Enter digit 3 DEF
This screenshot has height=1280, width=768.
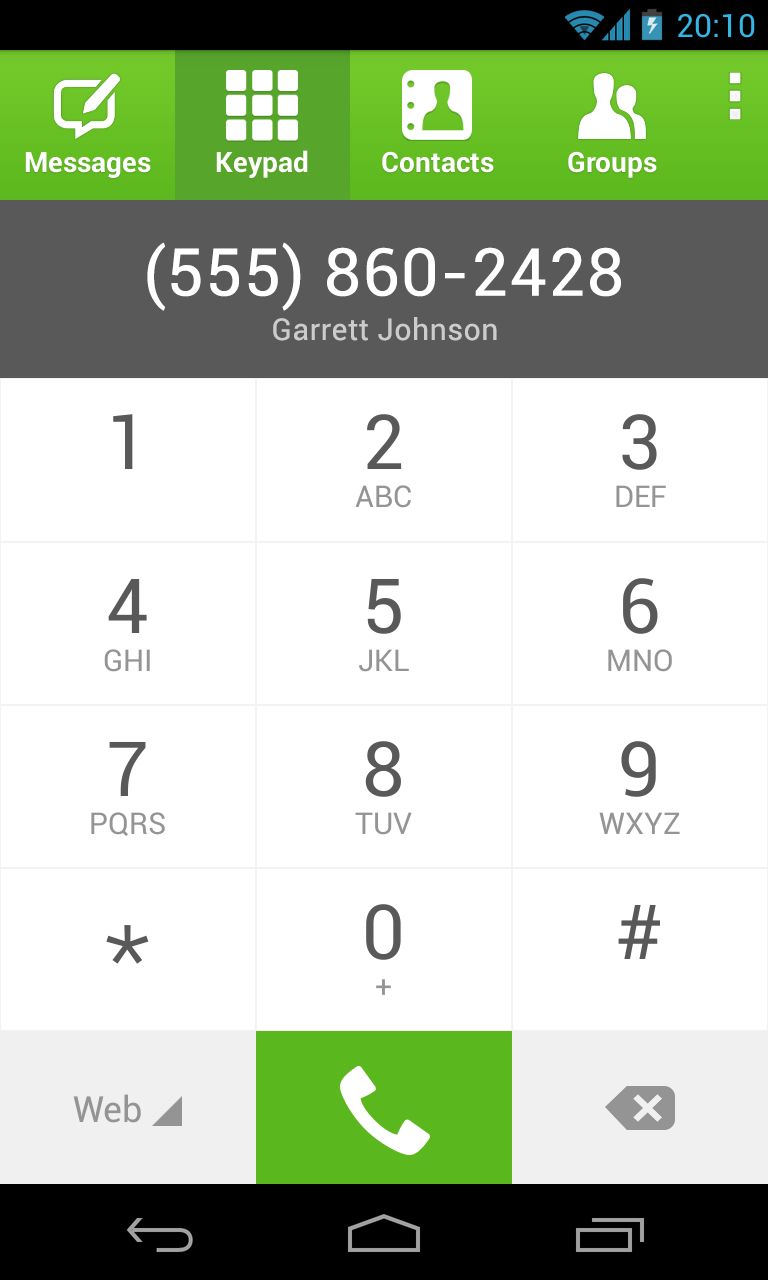pyautogui.click(x=640, y=460)
